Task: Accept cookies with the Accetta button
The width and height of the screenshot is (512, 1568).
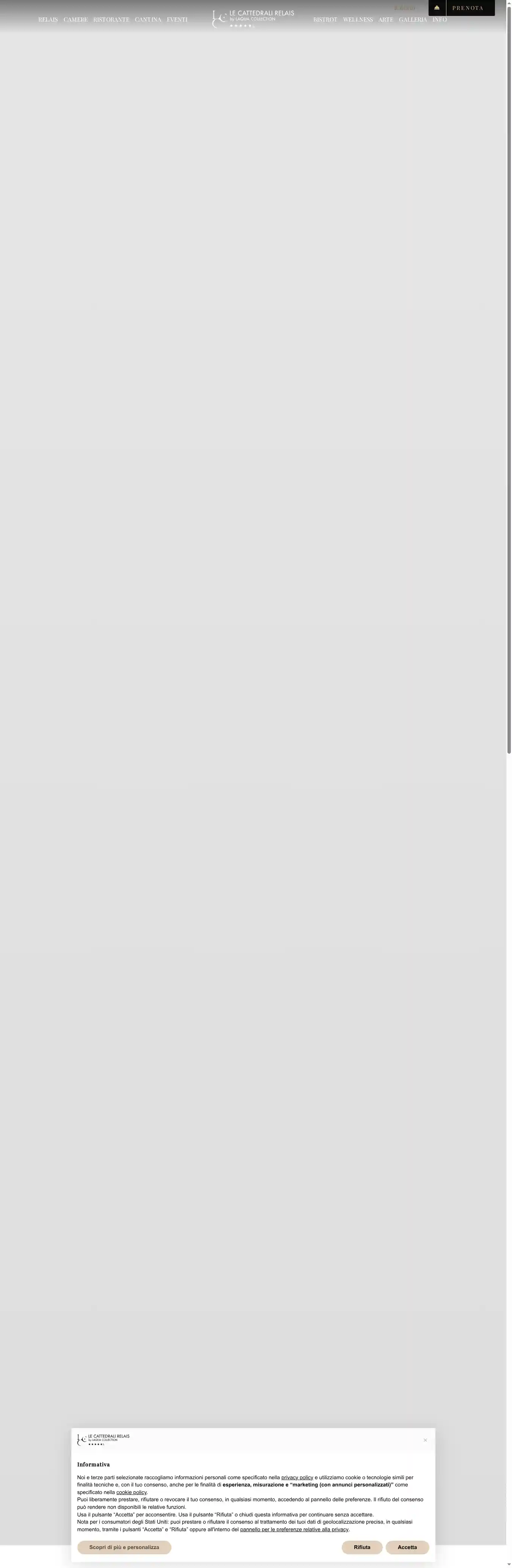Action: coord(407,1547)
